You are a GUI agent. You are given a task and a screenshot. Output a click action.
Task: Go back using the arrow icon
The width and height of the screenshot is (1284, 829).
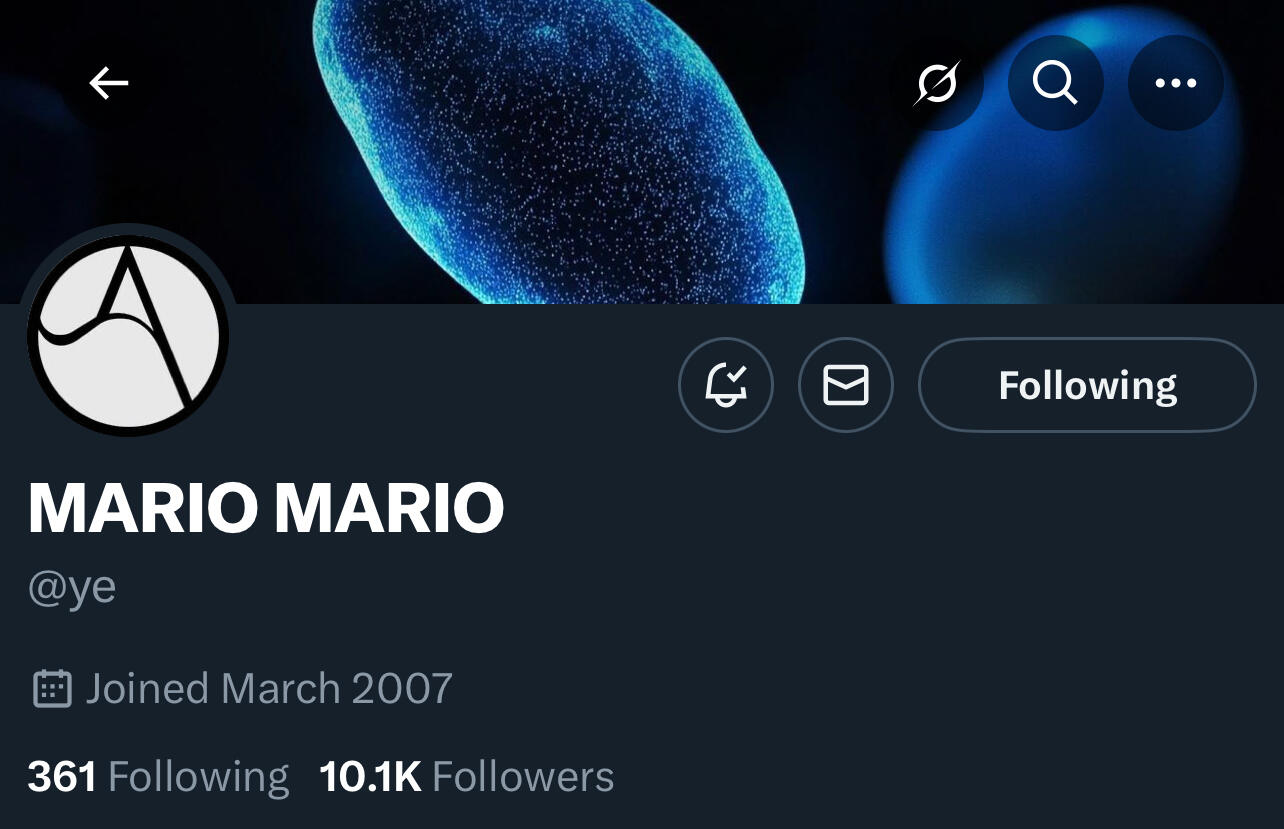(108, 83)
